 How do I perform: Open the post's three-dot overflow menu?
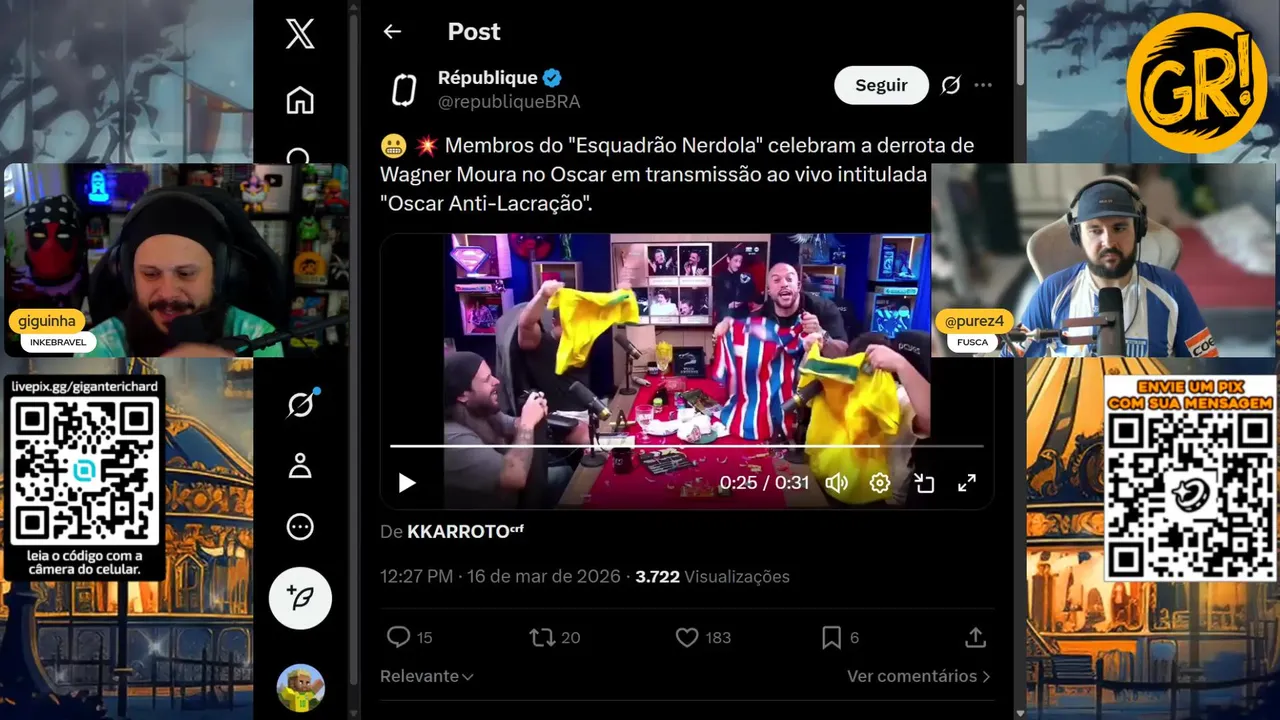(x=983, y=85)
